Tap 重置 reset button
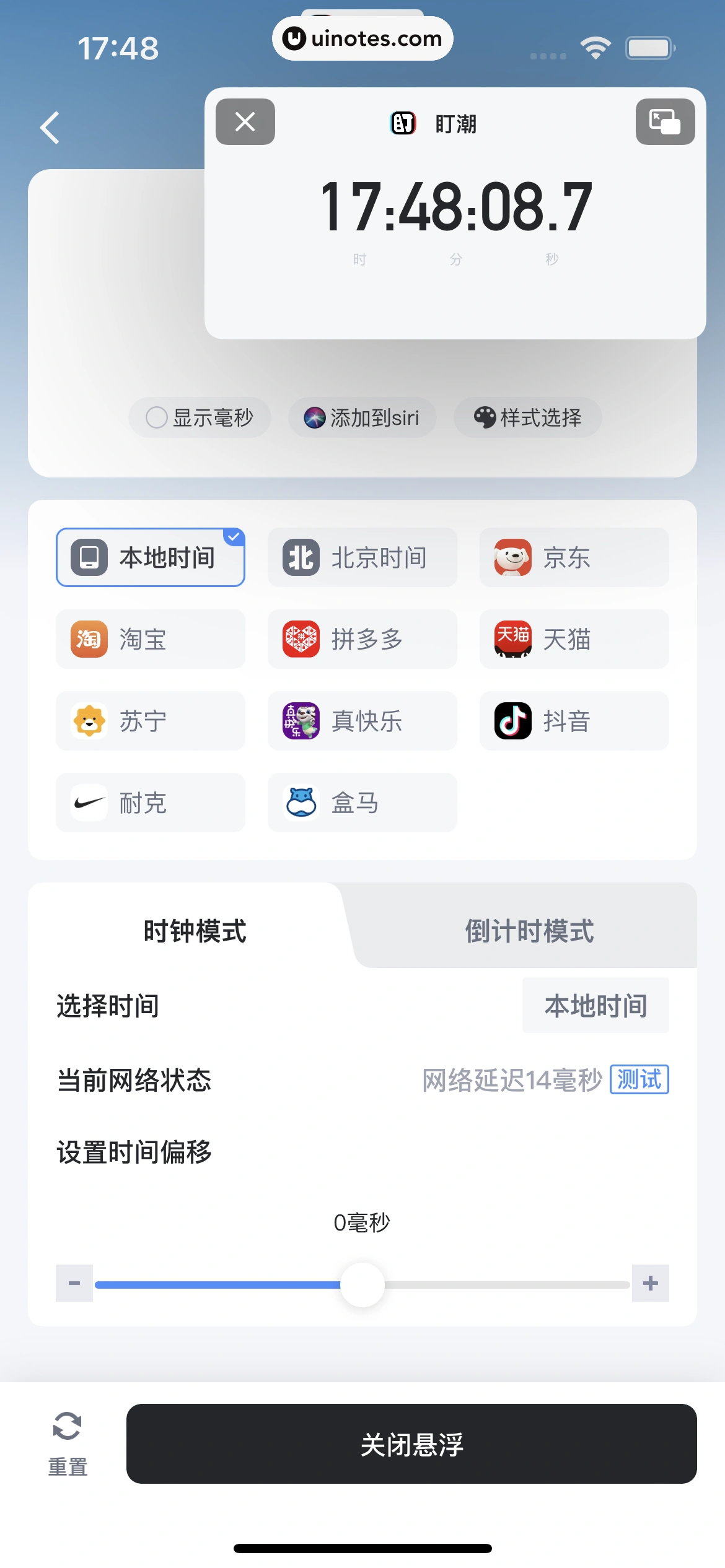This screenshot has height=1568, width=725. 68,1443
